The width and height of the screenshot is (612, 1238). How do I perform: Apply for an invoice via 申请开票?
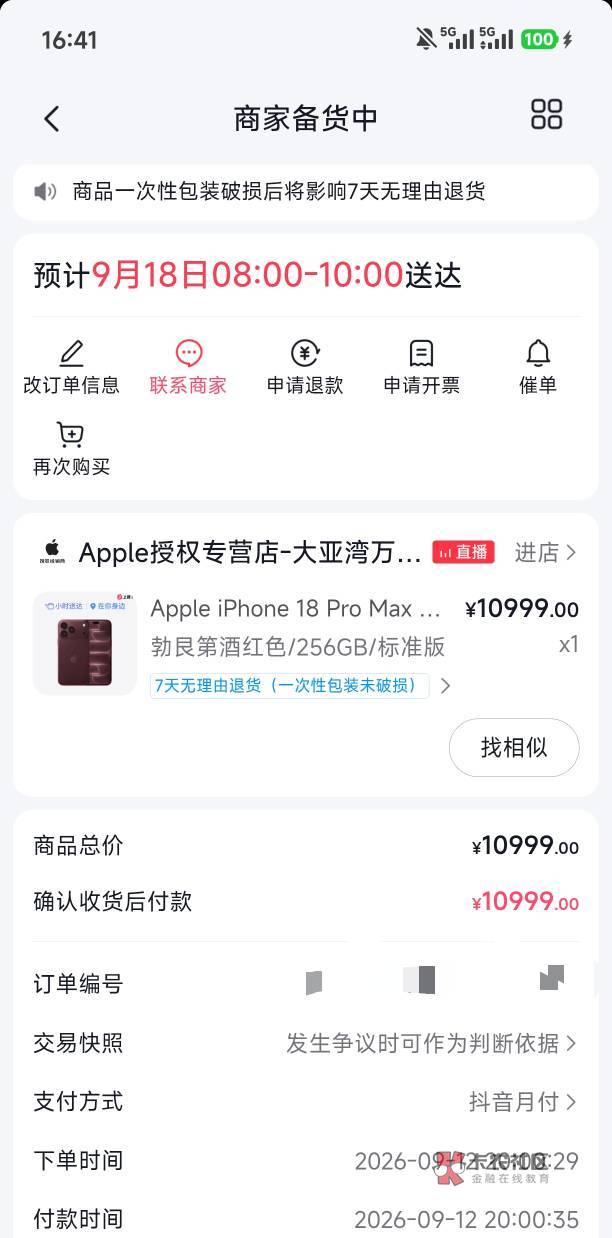tap(422, 367)
